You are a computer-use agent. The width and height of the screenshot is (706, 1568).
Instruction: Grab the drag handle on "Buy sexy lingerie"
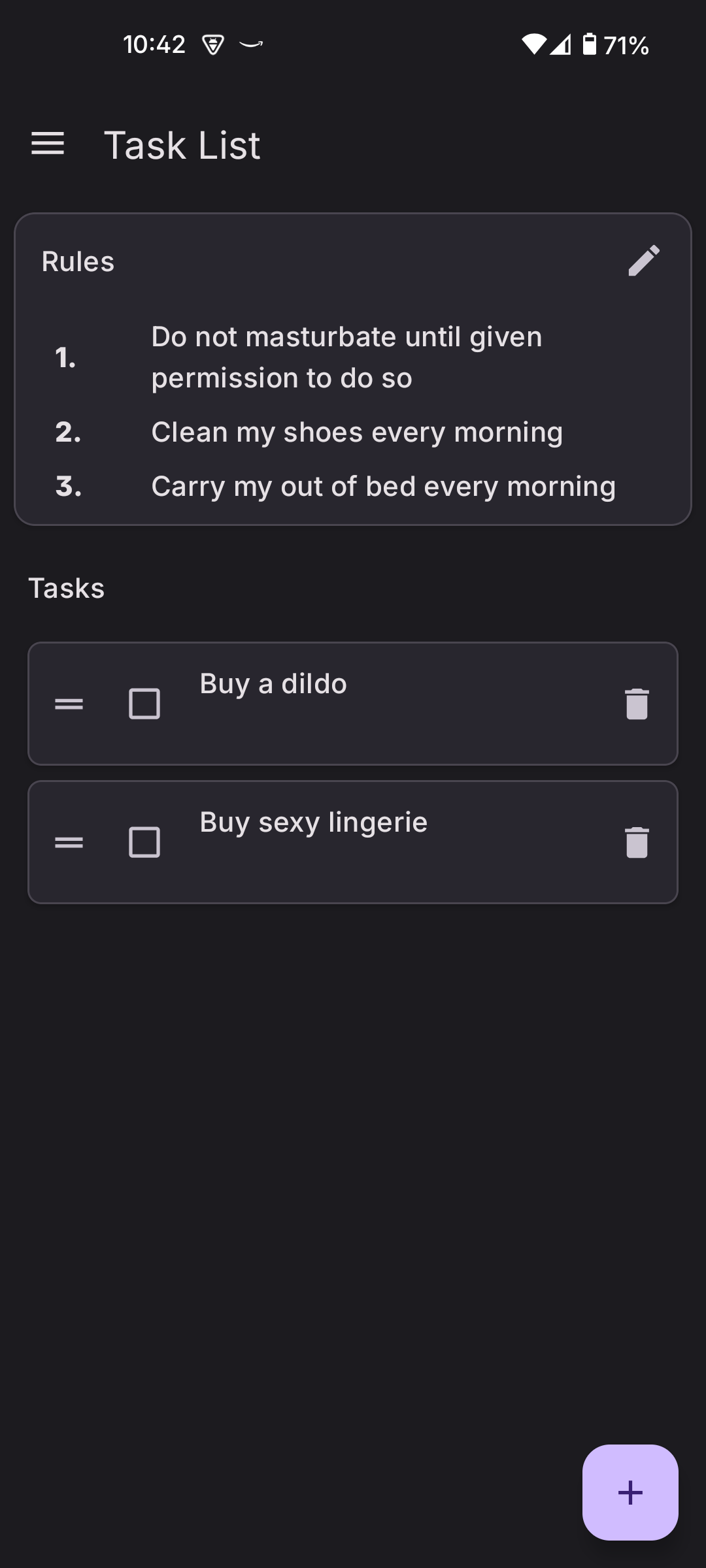tap(69, 842)
